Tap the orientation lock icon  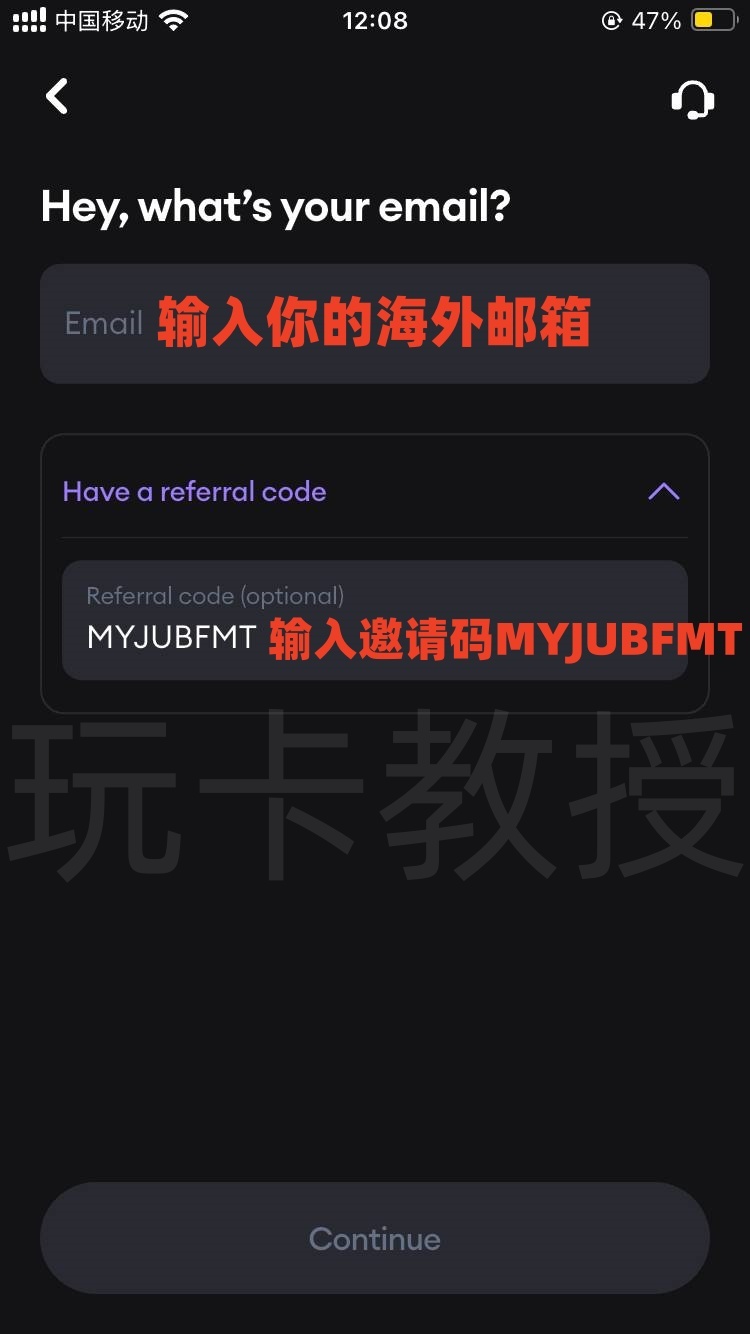(x=610, y=20)
